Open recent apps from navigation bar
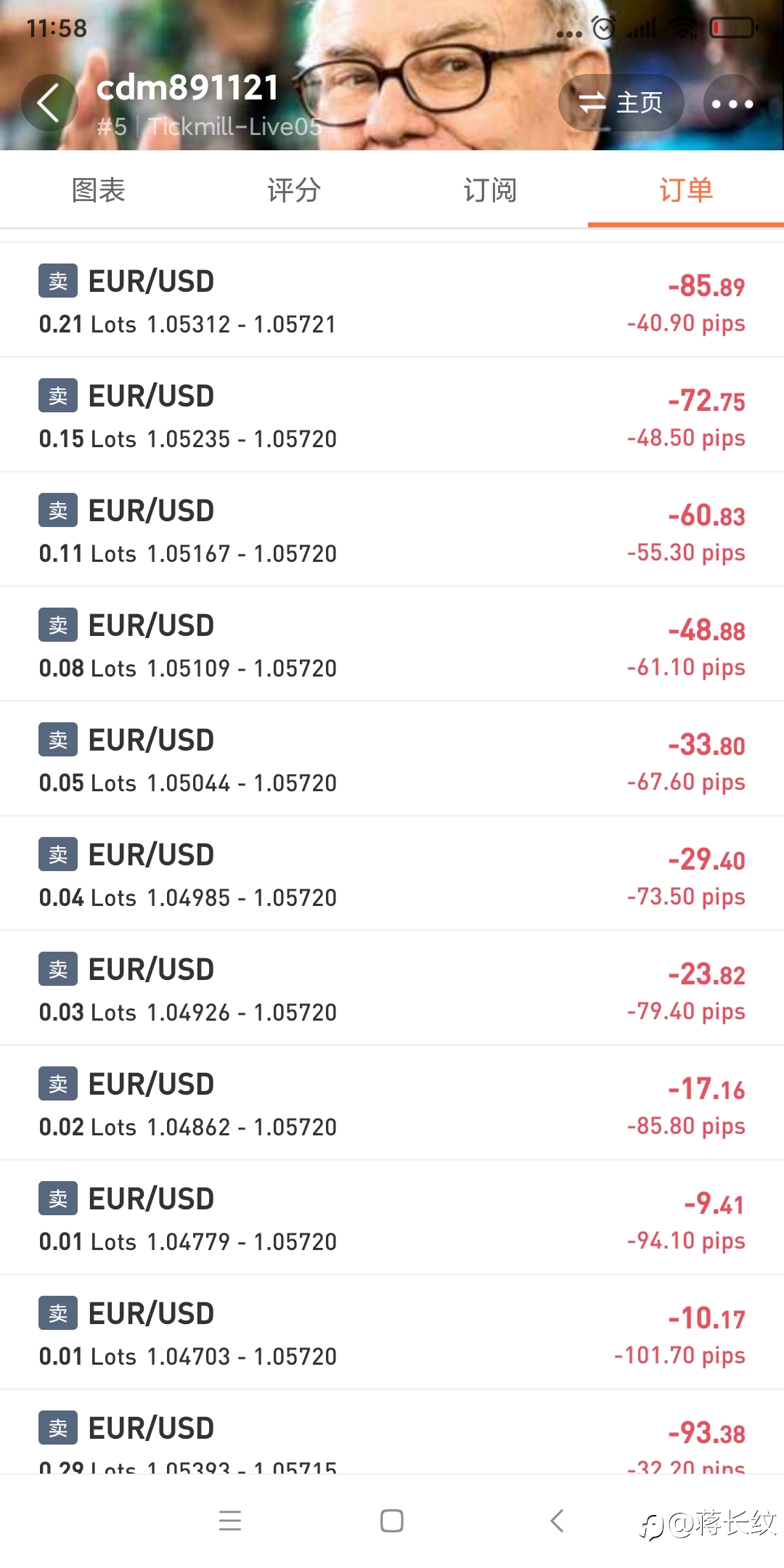 pos(230,1521)
